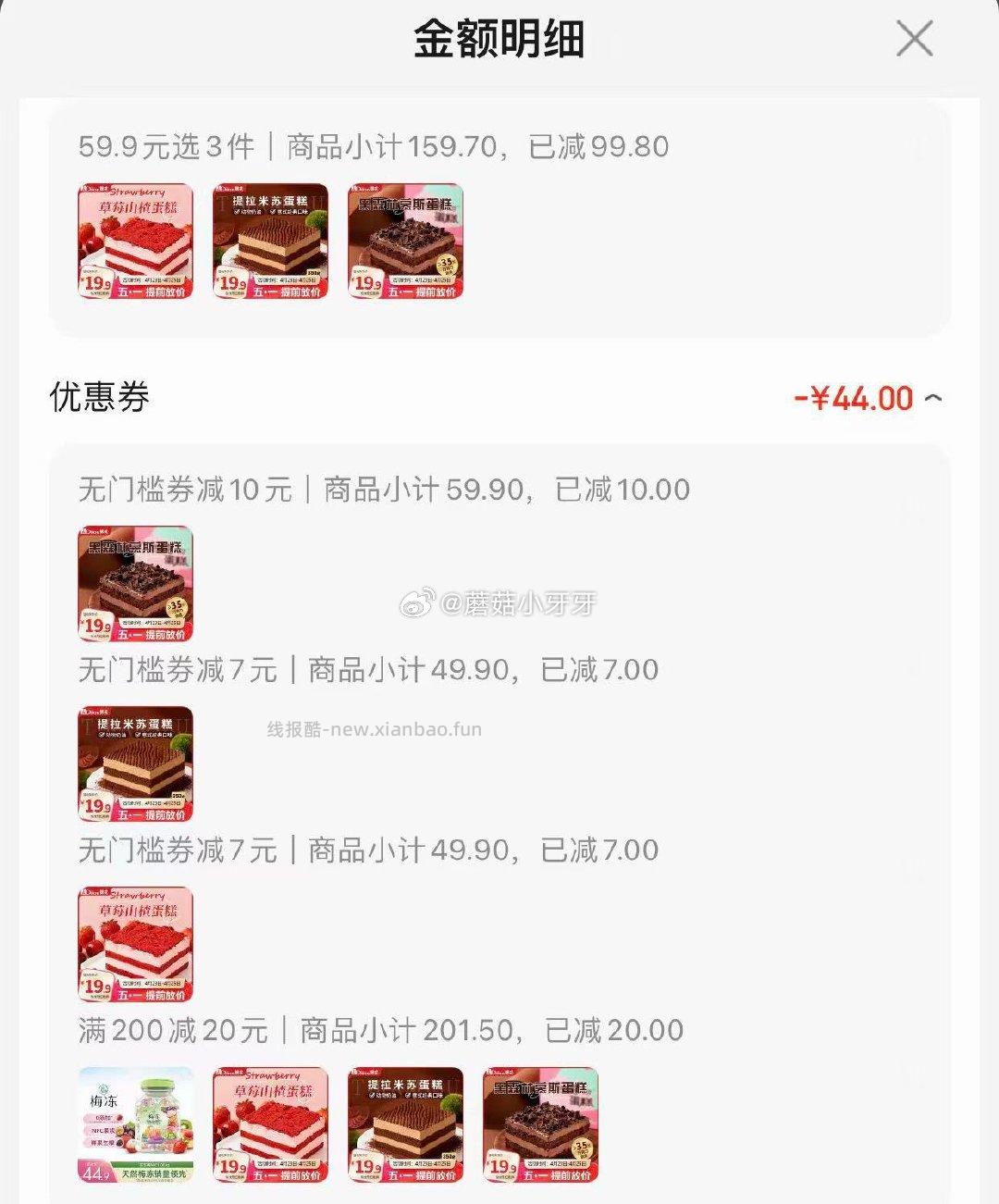Viewport: 999px width, 1204px height.
Task: Open the second 无门槛券减7元 coupon row
Action: pyautogui.click(x=368, y=849)
